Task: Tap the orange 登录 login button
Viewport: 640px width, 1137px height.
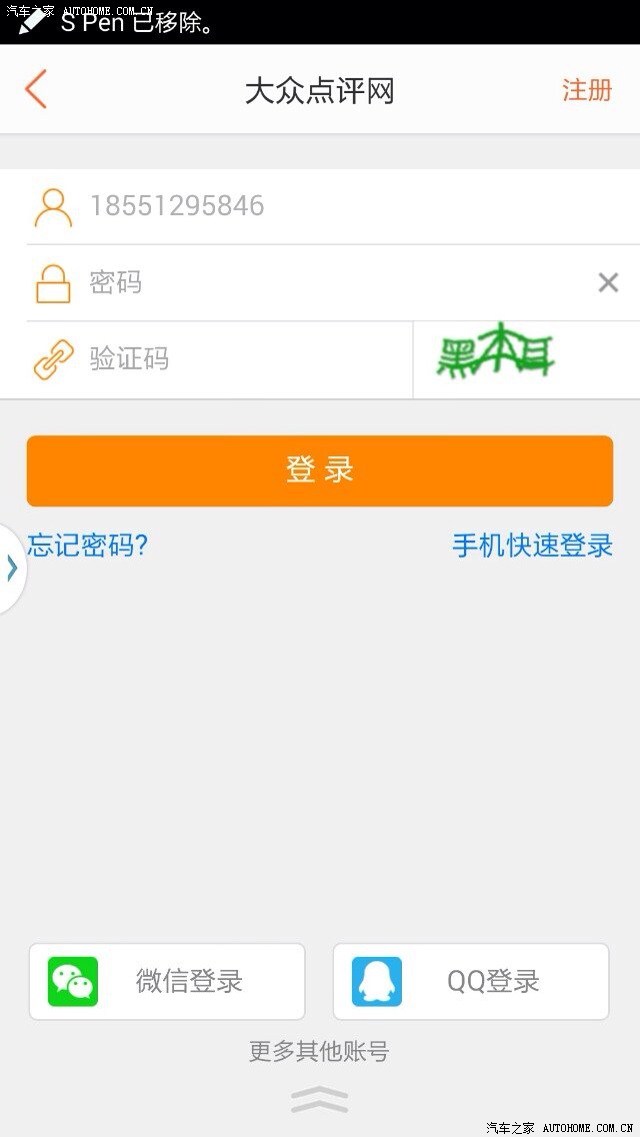Action: pos(320,471)
